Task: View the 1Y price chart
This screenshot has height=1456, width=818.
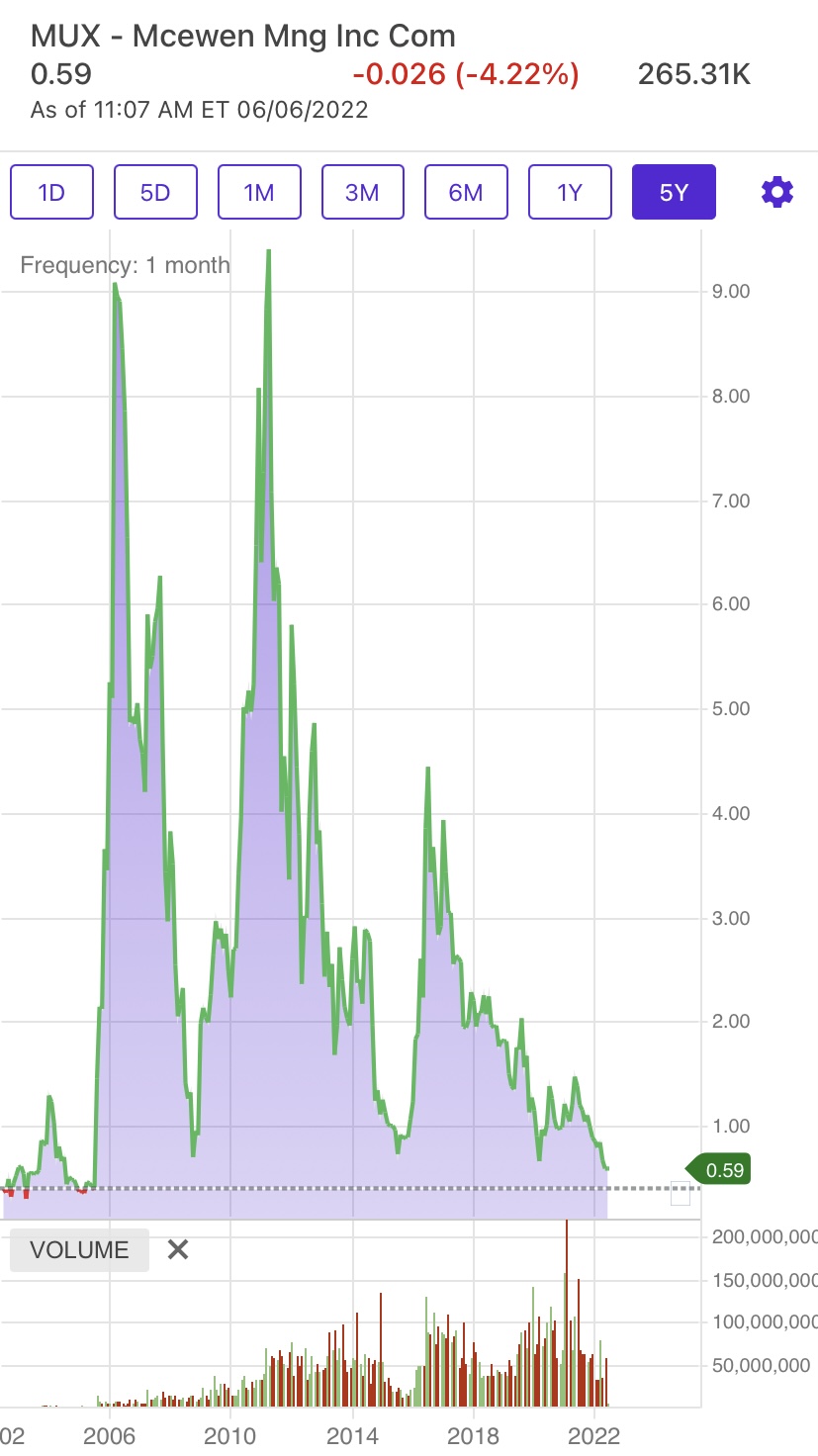Action: point(570,192)
